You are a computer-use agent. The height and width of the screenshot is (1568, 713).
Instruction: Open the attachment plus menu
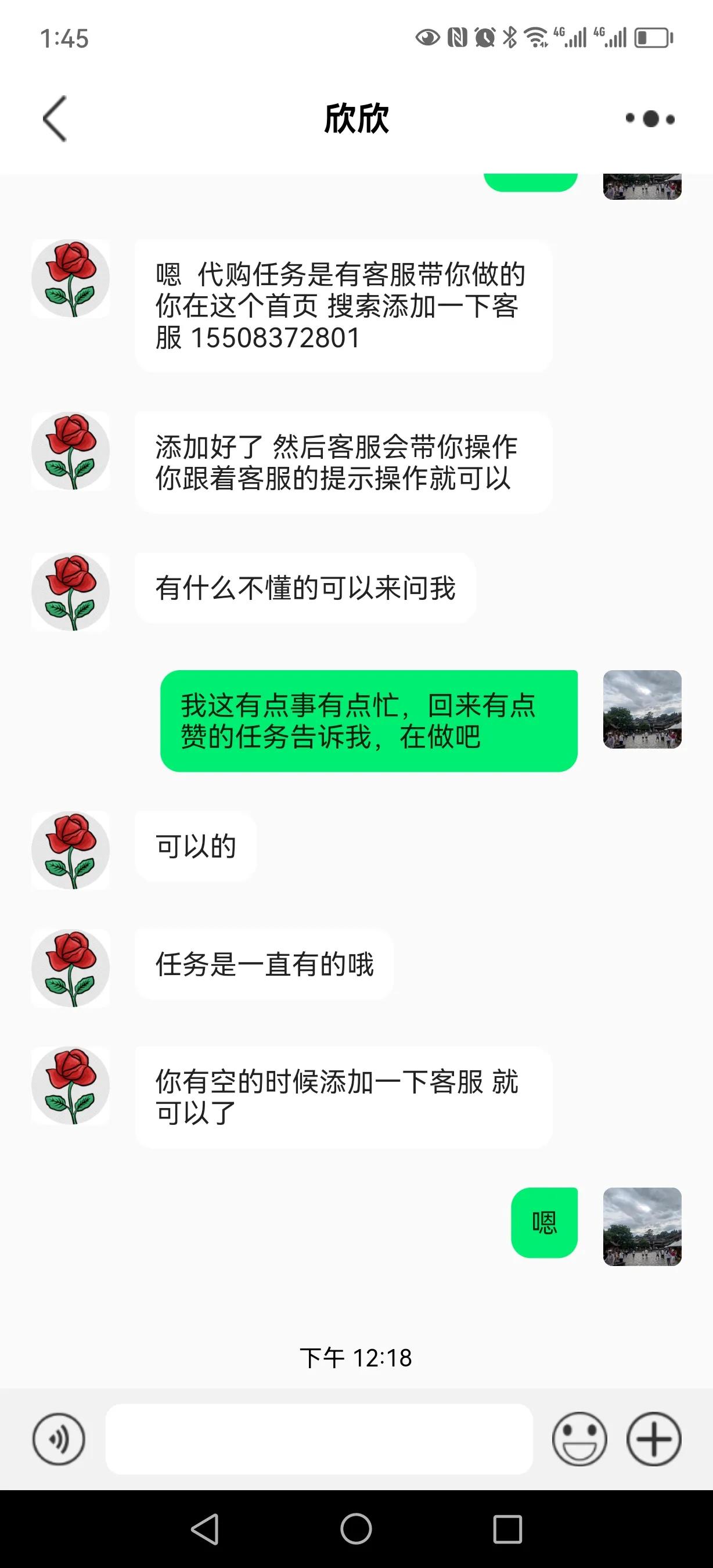[x=653, y=1439]
